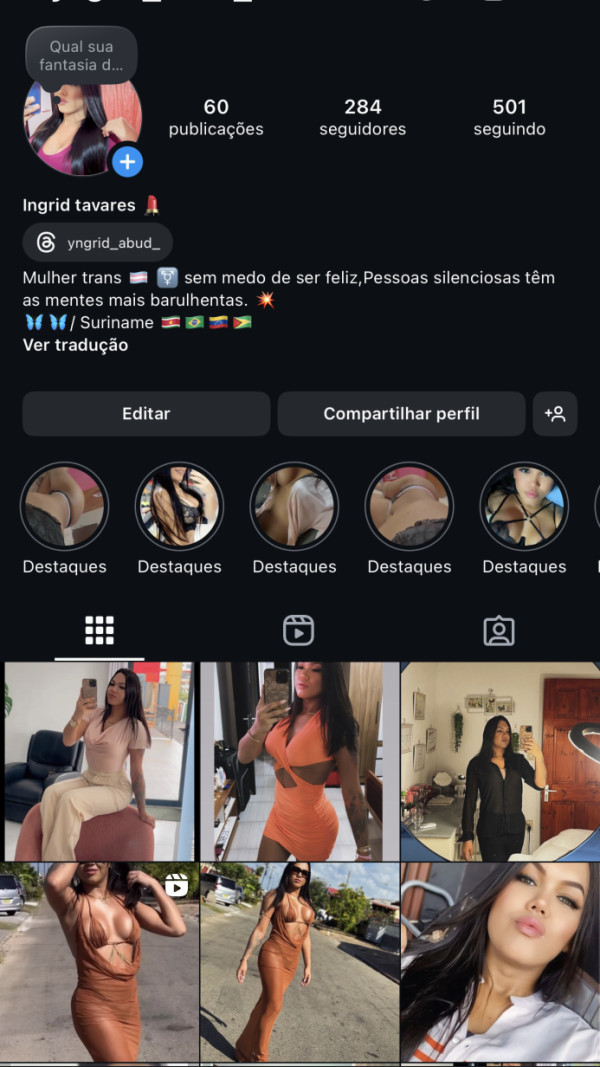Open the reel post with the brown dress
This screenshot has width=600, height=1067.
99,962
